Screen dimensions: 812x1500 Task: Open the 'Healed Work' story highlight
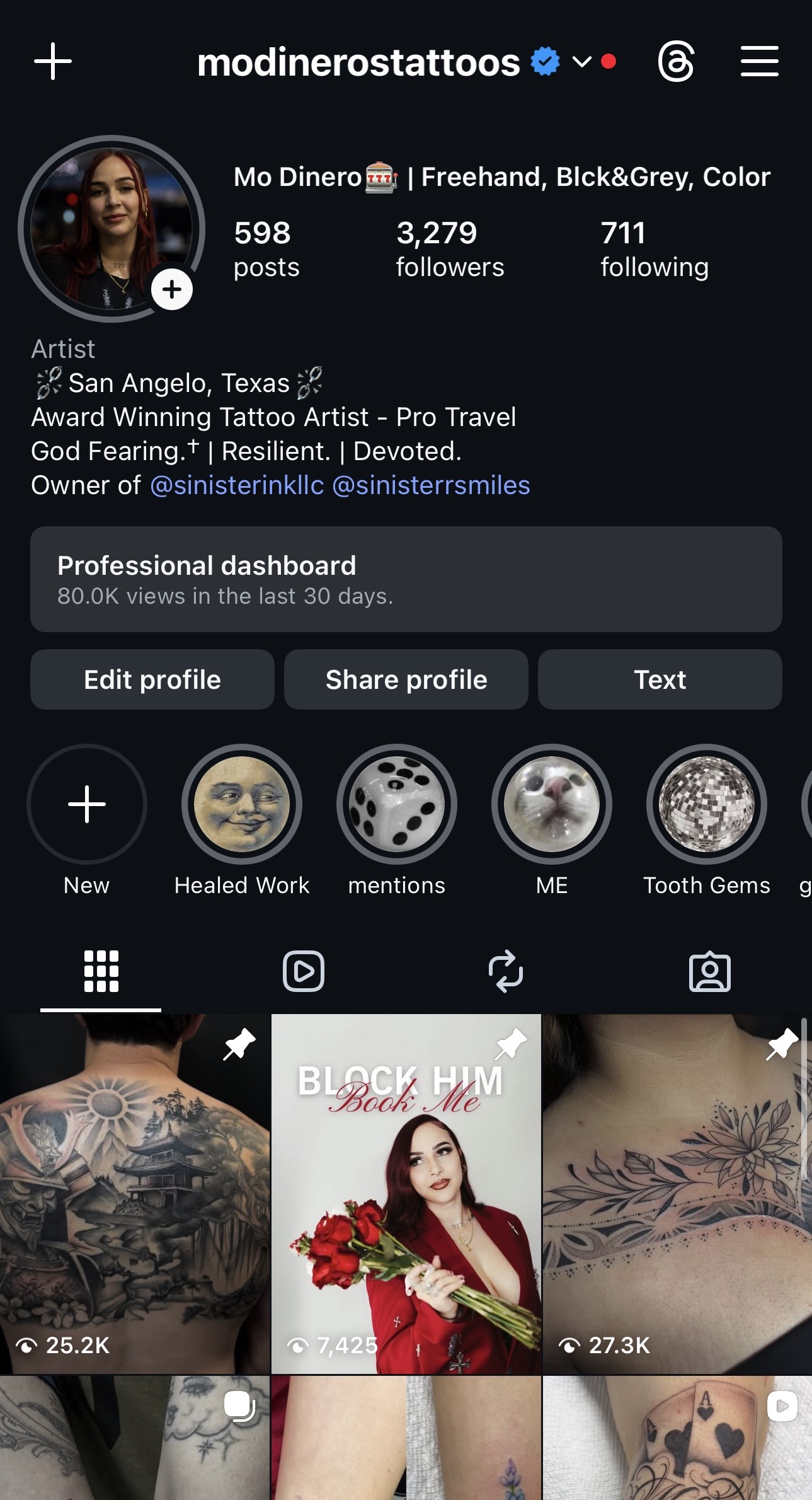(241, 804)
